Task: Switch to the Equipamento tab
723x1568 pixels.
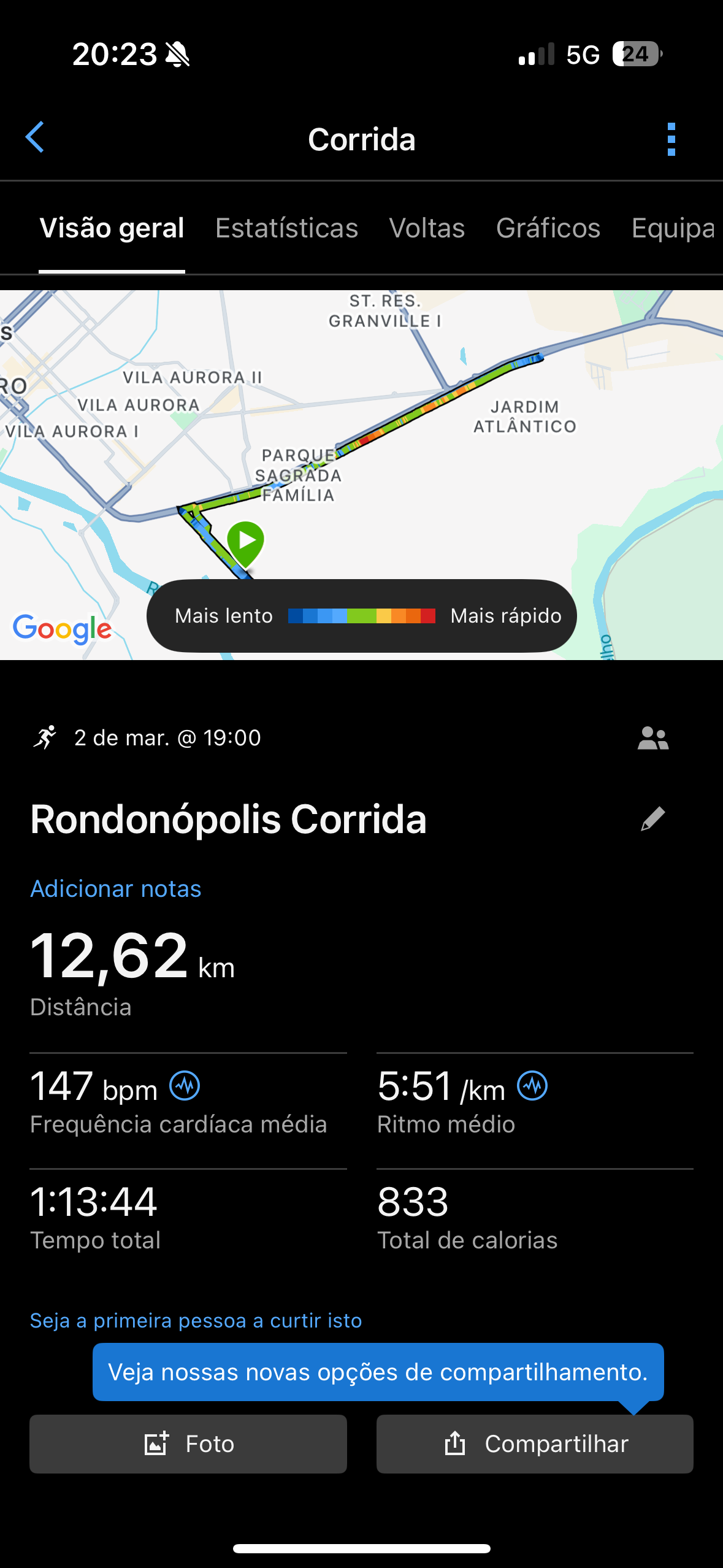Action: (x=673, y=228)
